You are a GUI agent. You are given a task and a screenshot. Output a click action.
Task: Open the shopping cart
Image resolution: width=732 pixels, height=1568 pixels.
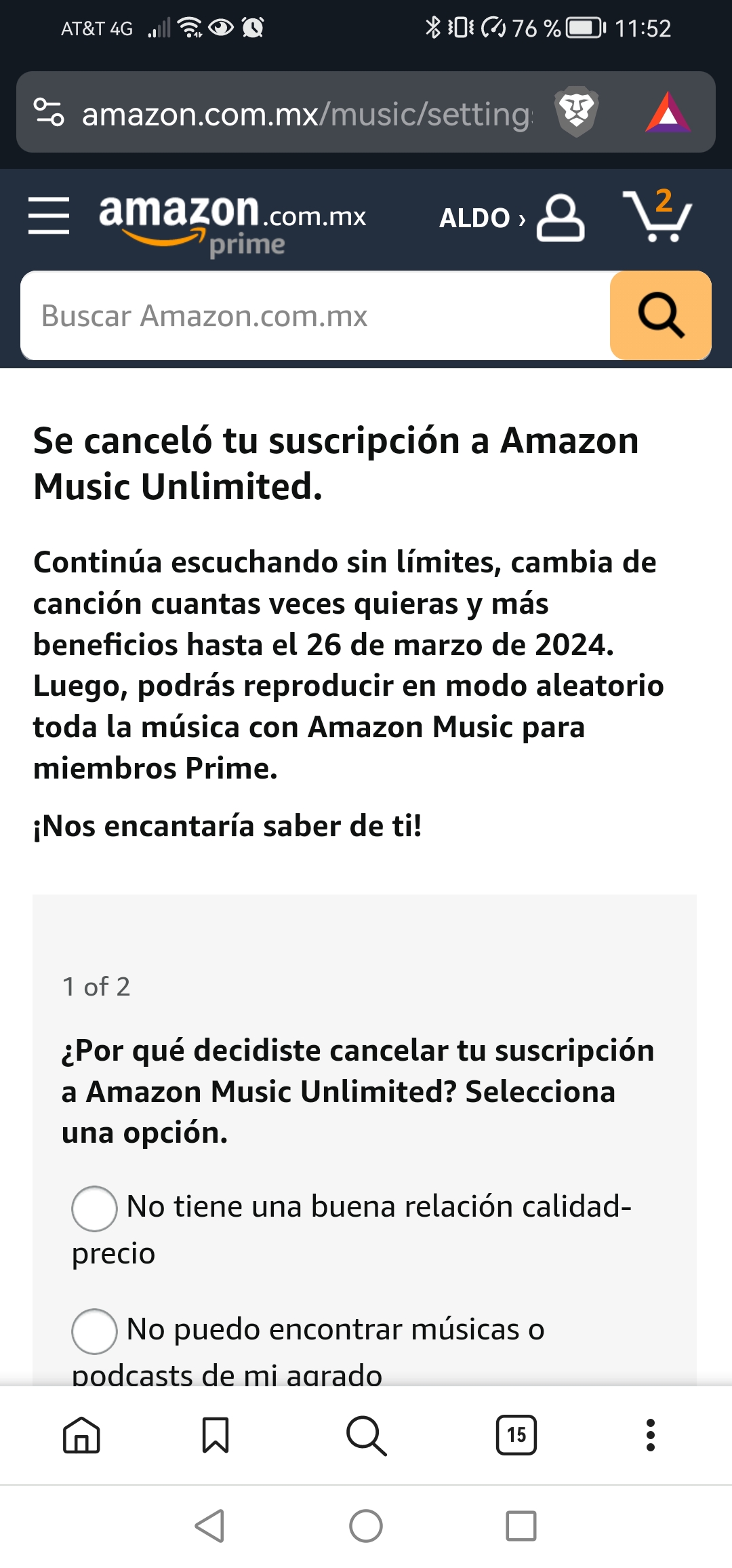pos(657,216)
